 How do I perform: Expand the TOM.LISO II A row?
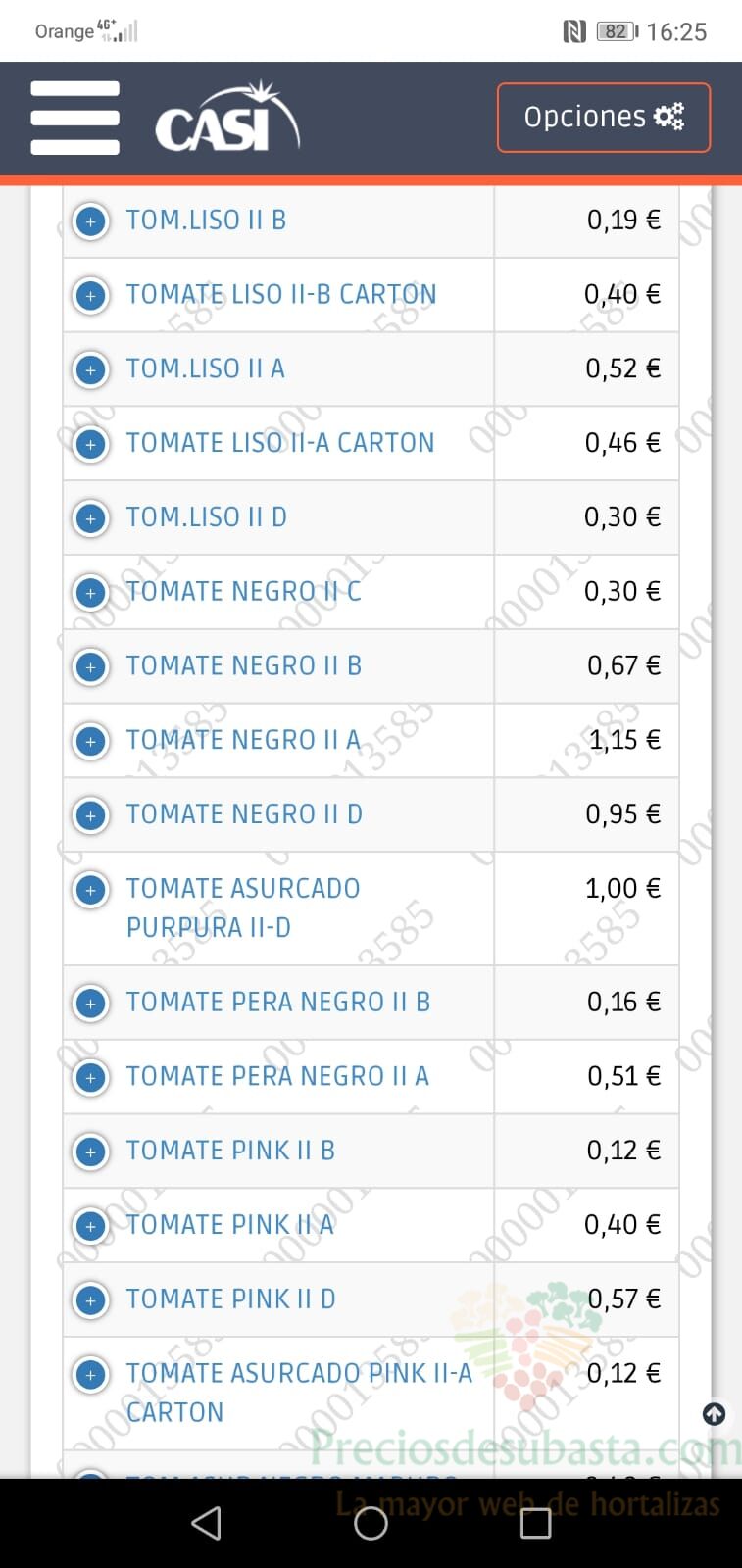click(x=91, y=370)
